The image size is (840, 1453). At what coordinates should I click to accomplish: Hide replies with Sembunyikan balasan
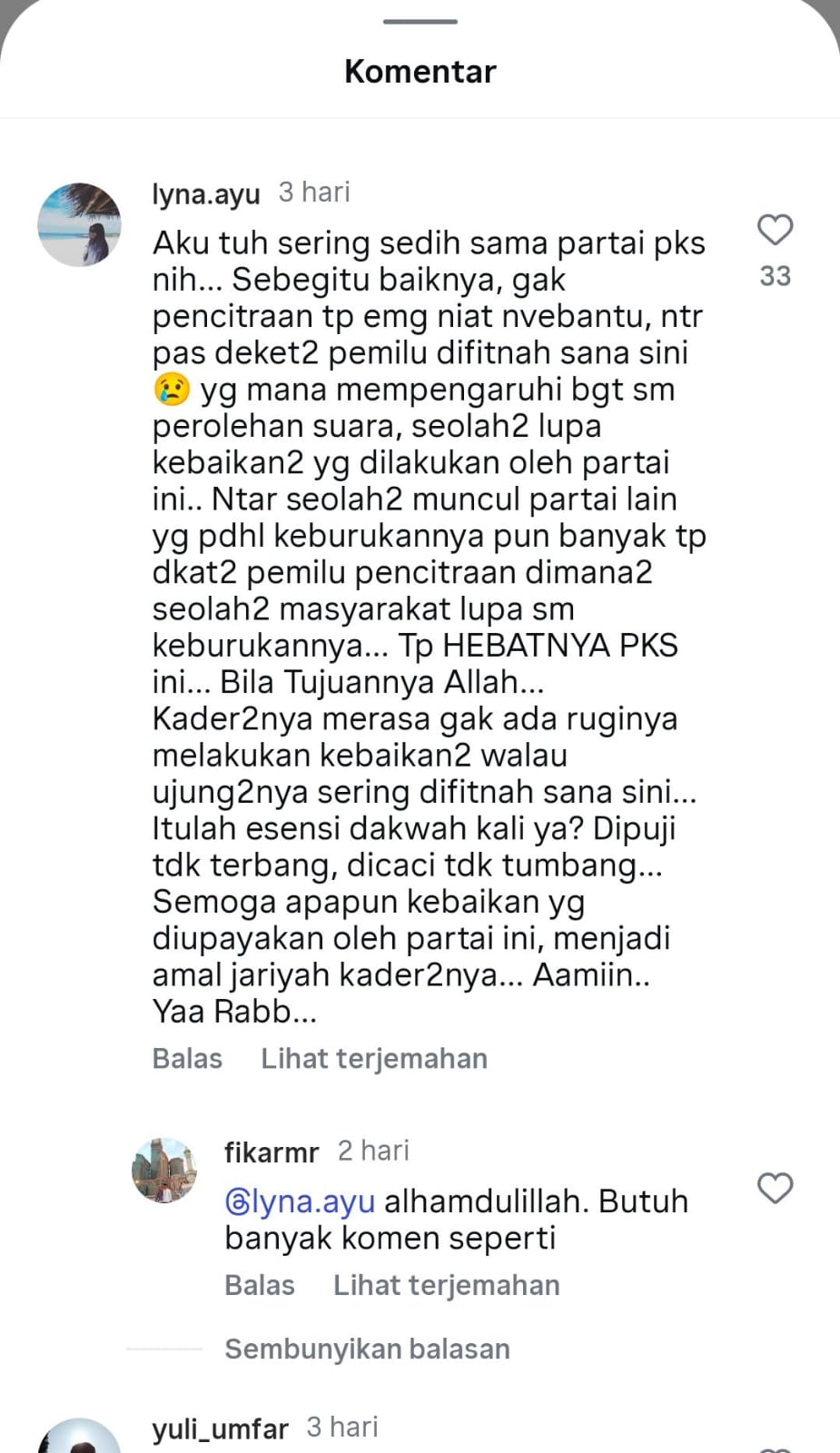(x=367, y=1349)
